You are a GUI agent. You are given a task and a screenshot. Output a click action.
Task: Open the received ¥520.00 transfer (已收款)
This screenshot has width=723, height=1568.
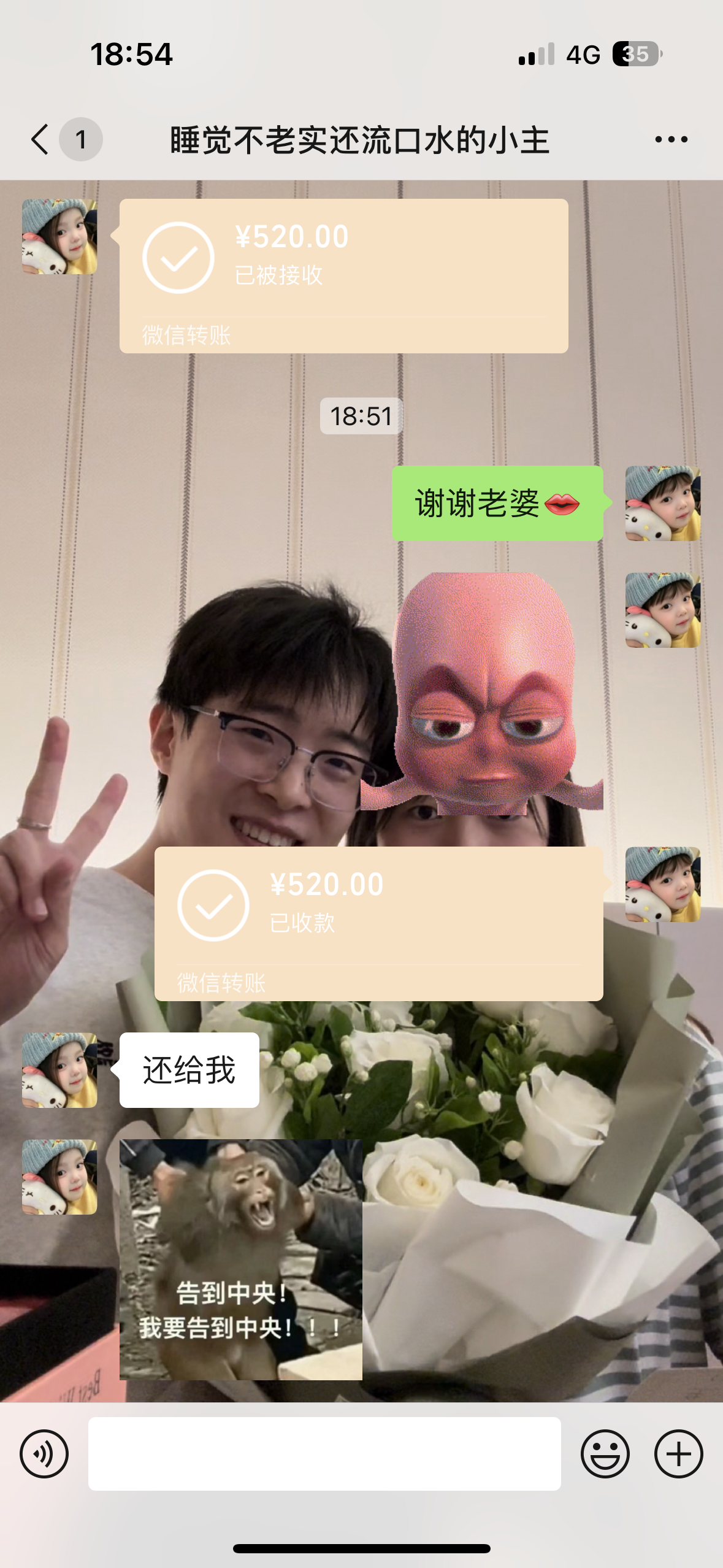(378, 923)
